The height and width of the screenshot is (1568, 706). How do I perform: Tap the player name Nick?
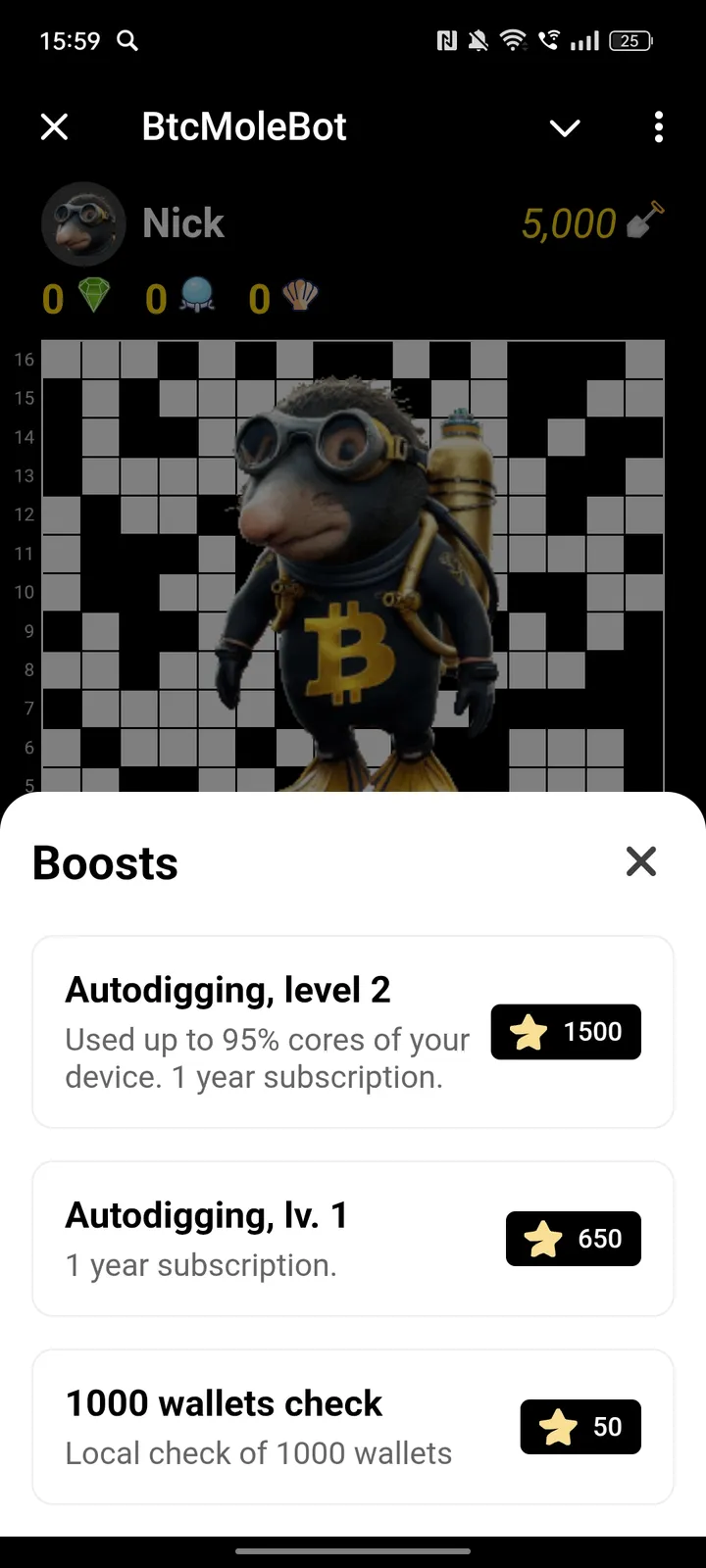183,223
